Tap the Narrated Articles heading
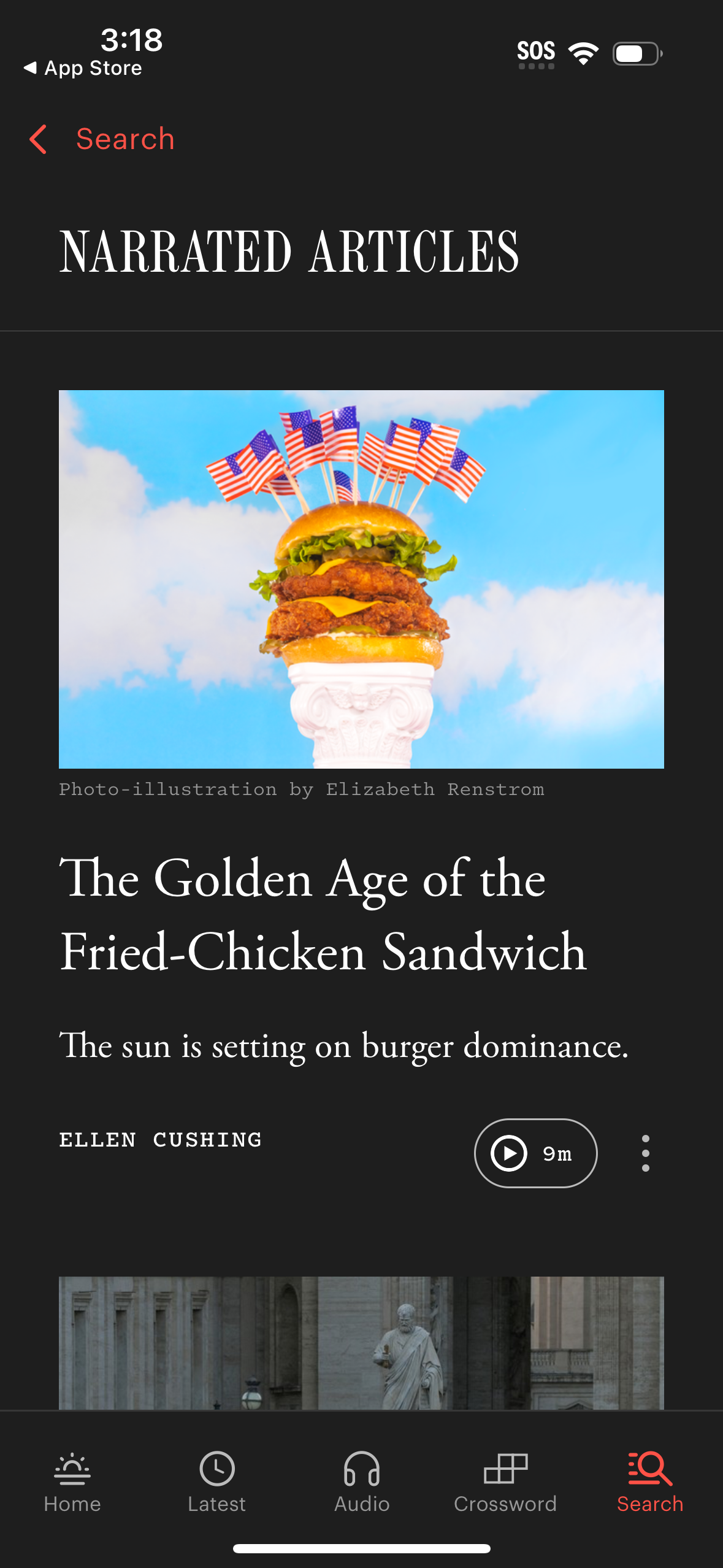 coord(289,250)
